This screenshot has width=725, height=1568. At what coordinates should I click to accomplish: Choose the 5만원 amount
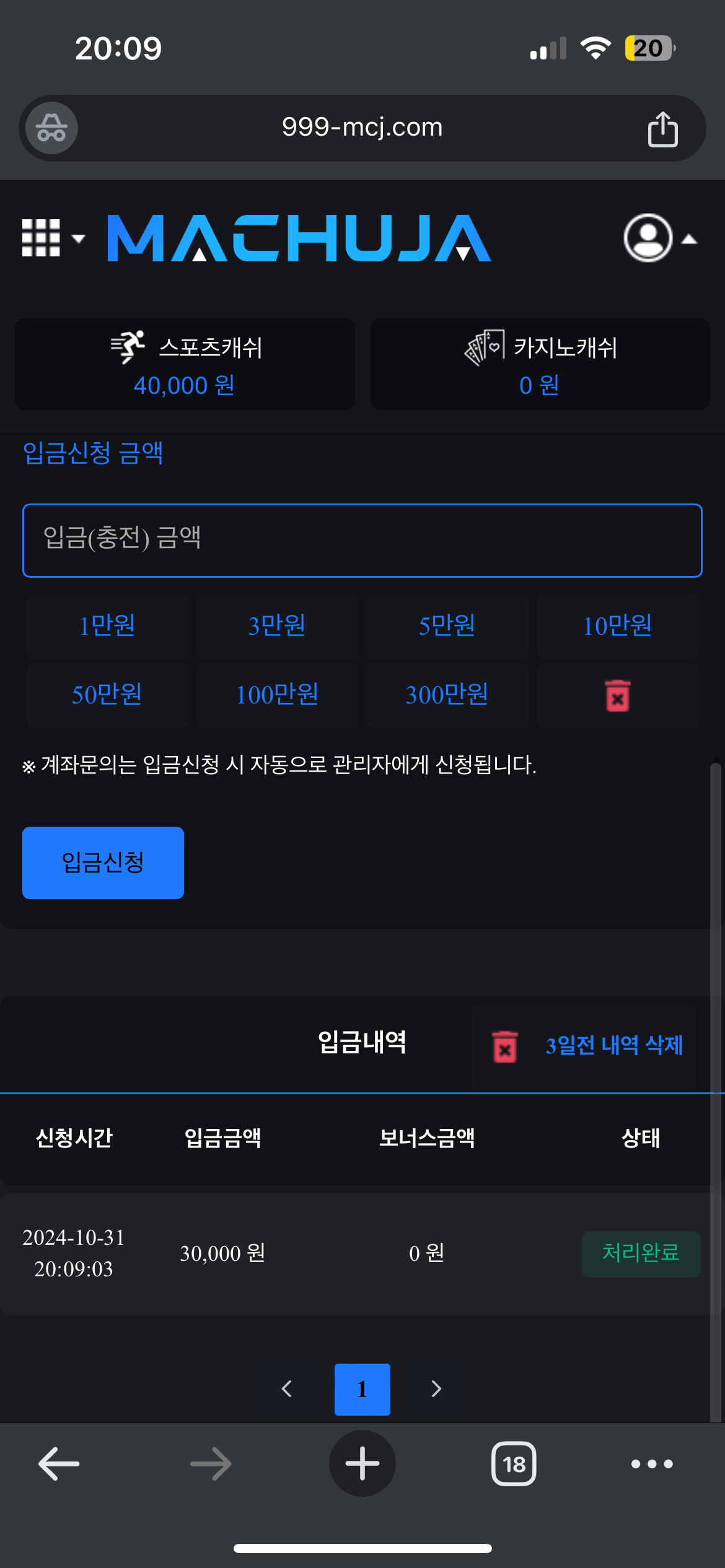click(447, 625)
